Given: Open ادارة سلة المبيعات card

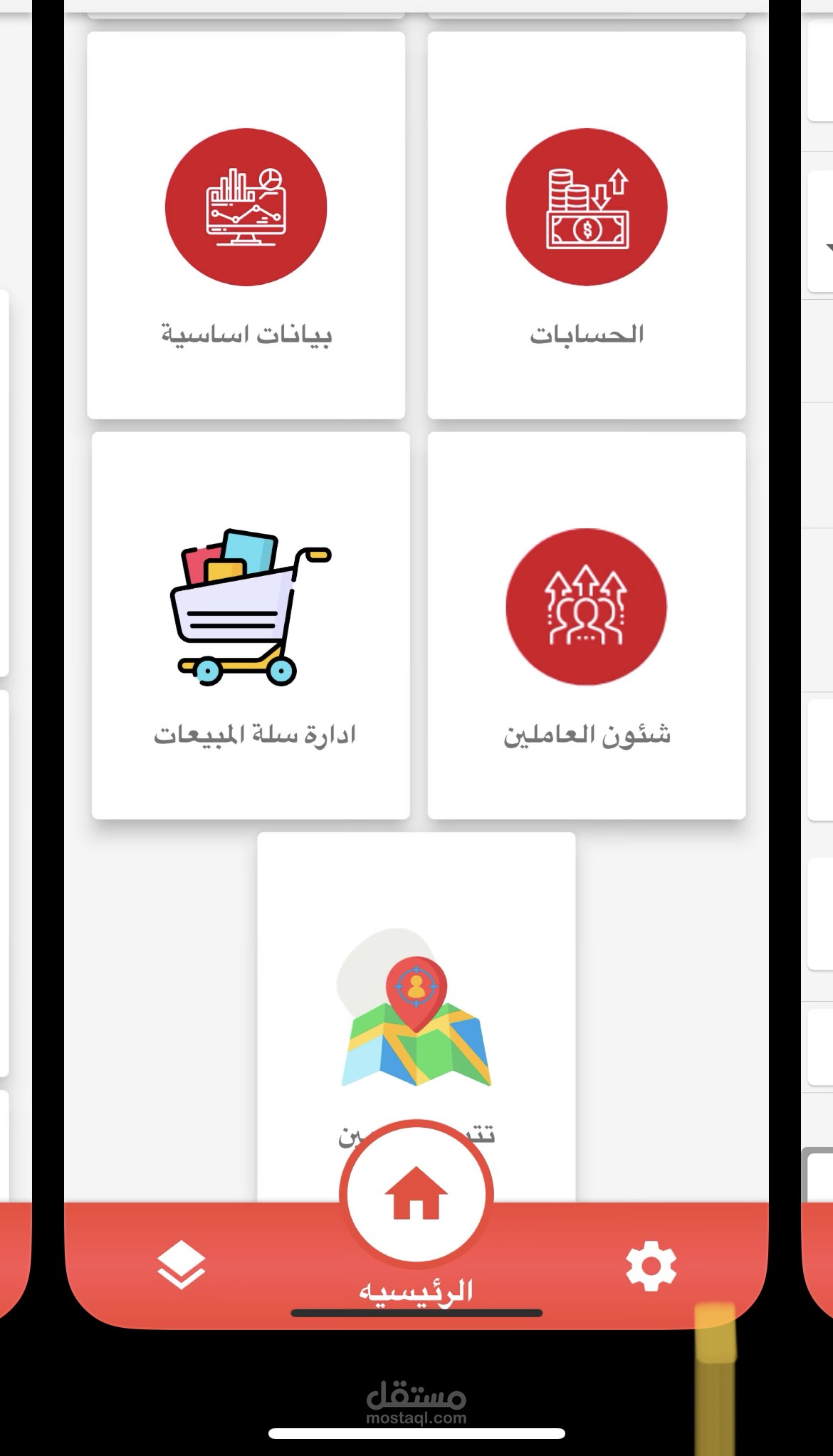Looking at the screenshot, I should [x=251, y=625].
